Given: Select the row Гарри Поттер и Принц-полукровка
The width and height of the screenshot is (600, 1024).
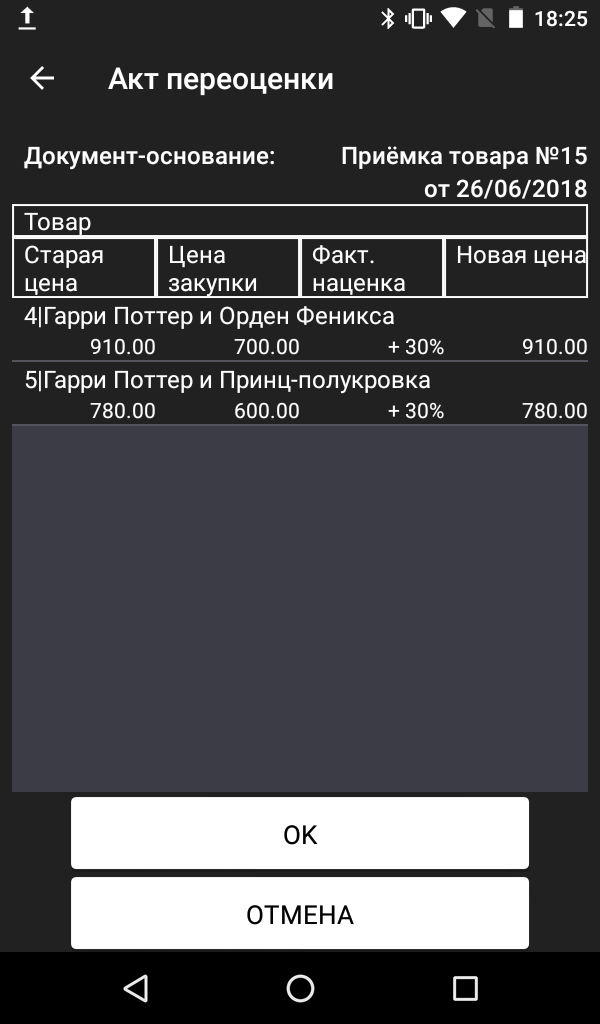Looking at the screenshot, I should 300,394.
